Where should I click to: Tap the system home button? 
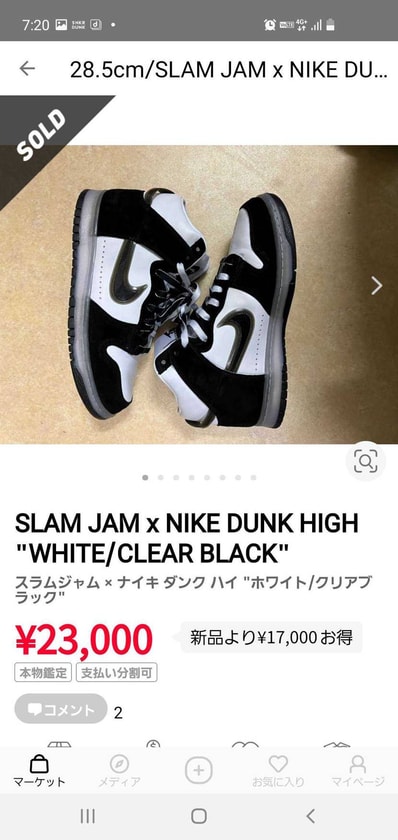[x=199, y=816]
